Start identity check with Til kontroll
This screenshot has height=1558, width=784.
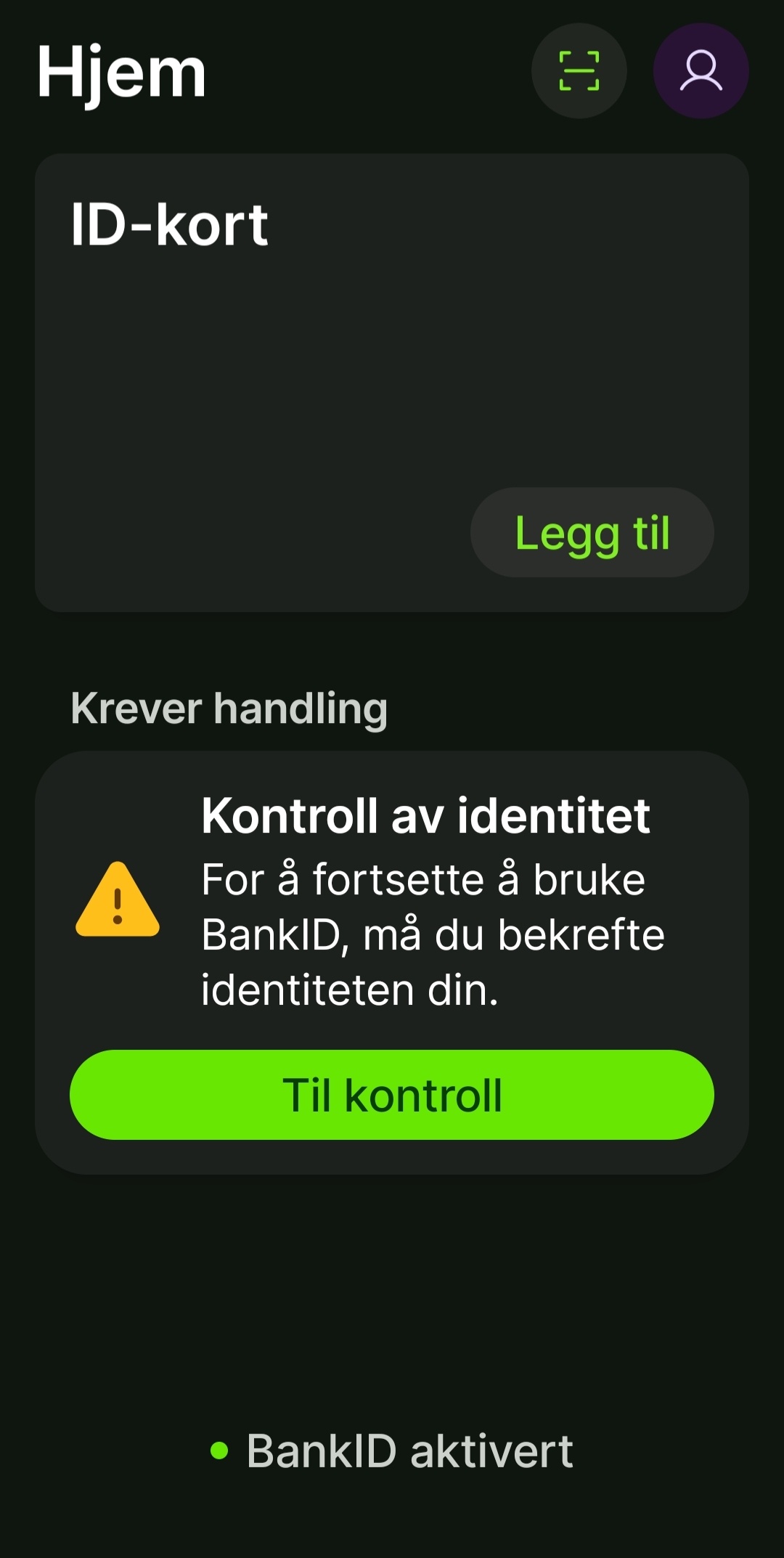(x=392, y=1095)
